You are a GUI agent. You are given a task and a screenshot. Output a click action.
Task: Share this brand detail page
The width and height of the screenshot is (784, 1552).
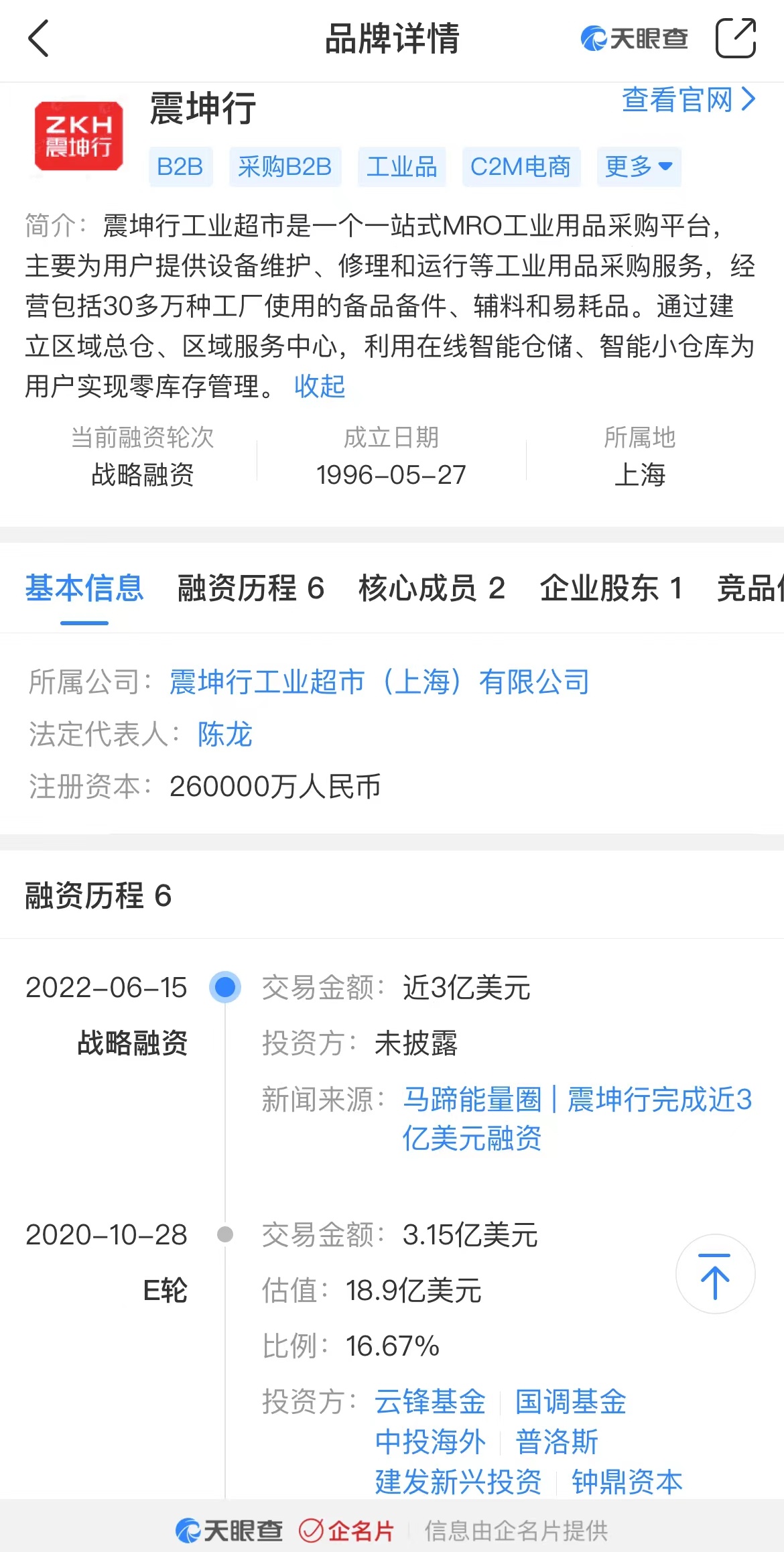pos(736,38)
